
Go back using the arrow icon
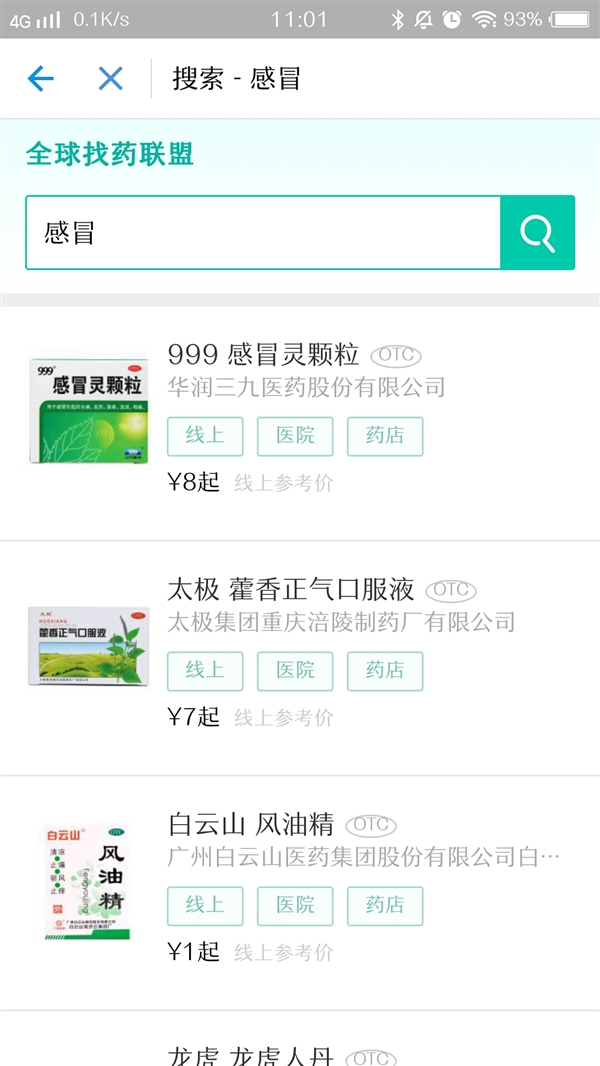pyautogui.click(x=40, y=79)
